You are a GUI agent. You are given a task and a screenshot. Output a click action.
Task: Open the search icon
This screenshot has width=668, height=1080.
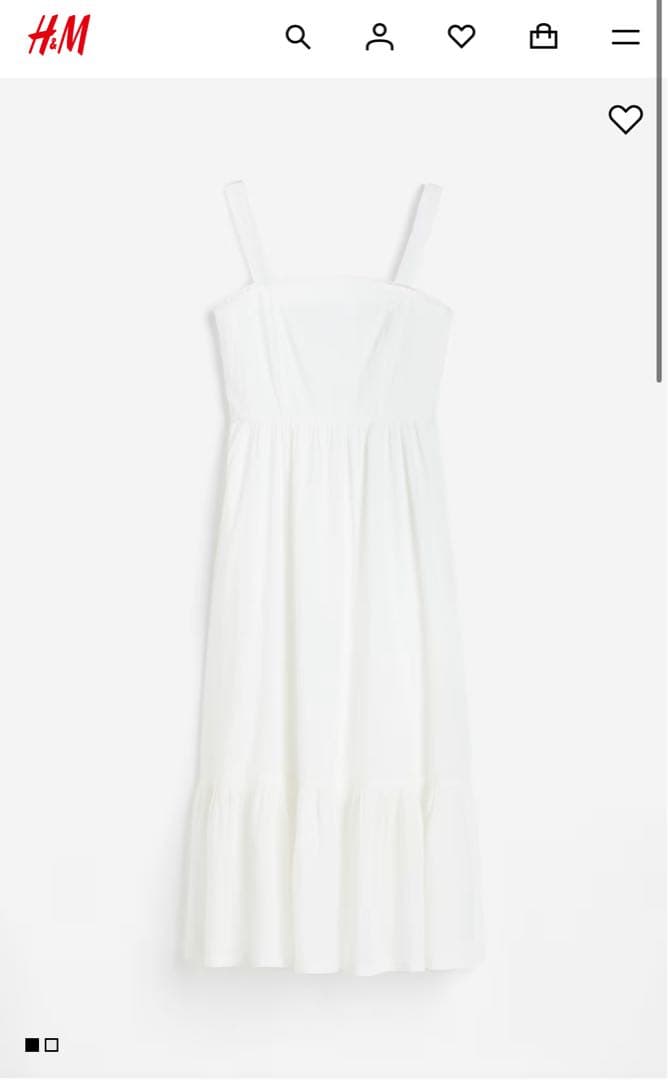pos(298,37)
